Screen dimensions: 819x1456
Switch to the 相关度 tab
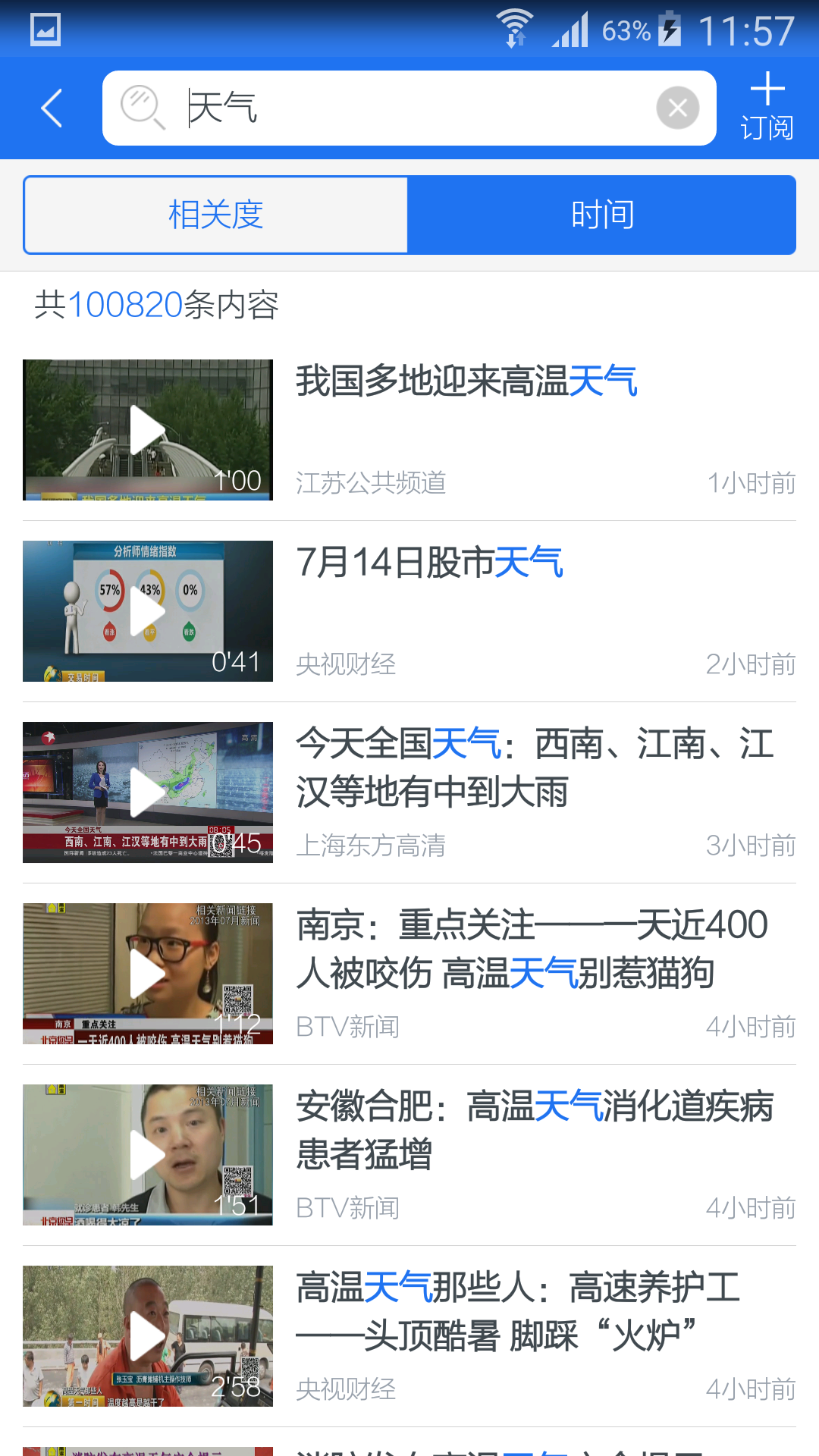(216, 215)
